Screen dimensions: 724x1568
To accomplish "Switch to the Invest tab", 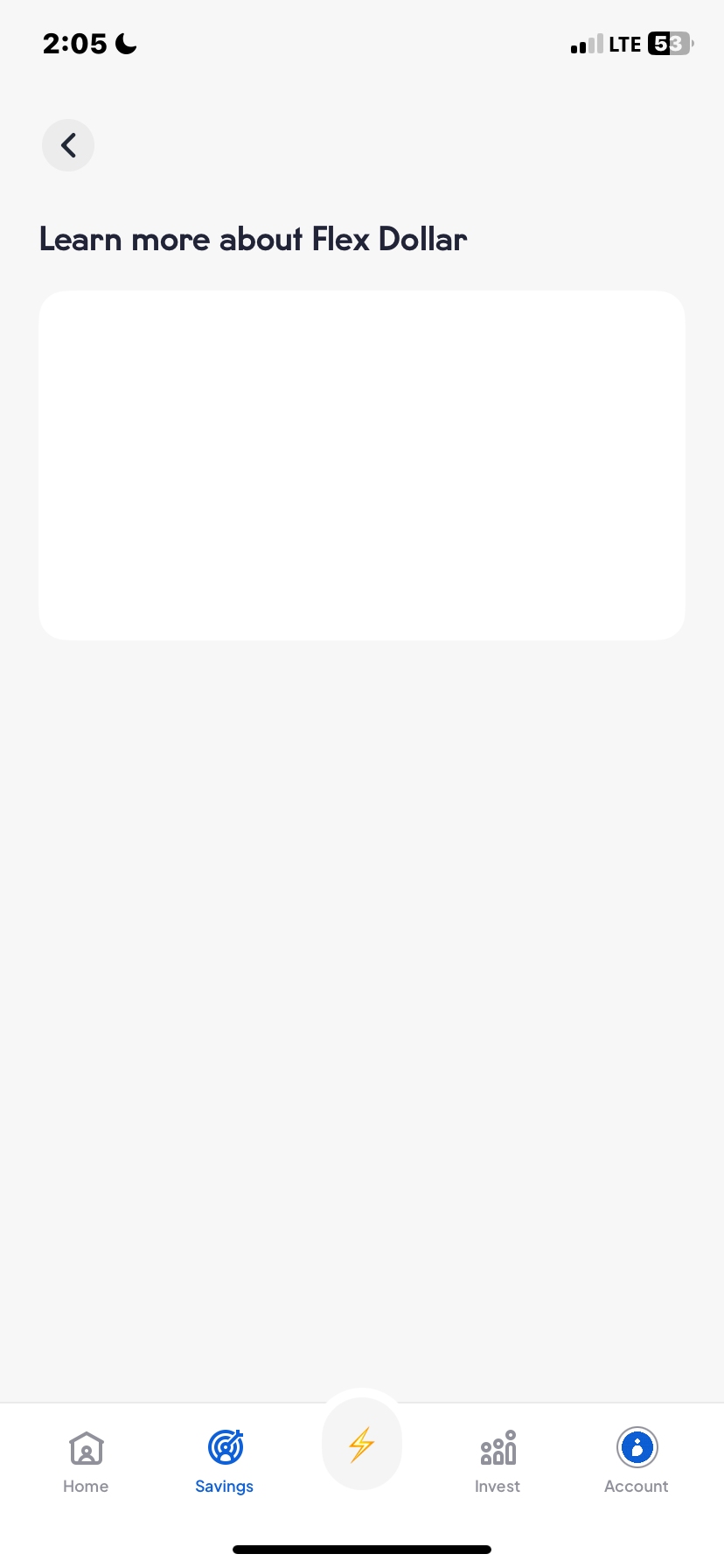I will (498, 1460).
